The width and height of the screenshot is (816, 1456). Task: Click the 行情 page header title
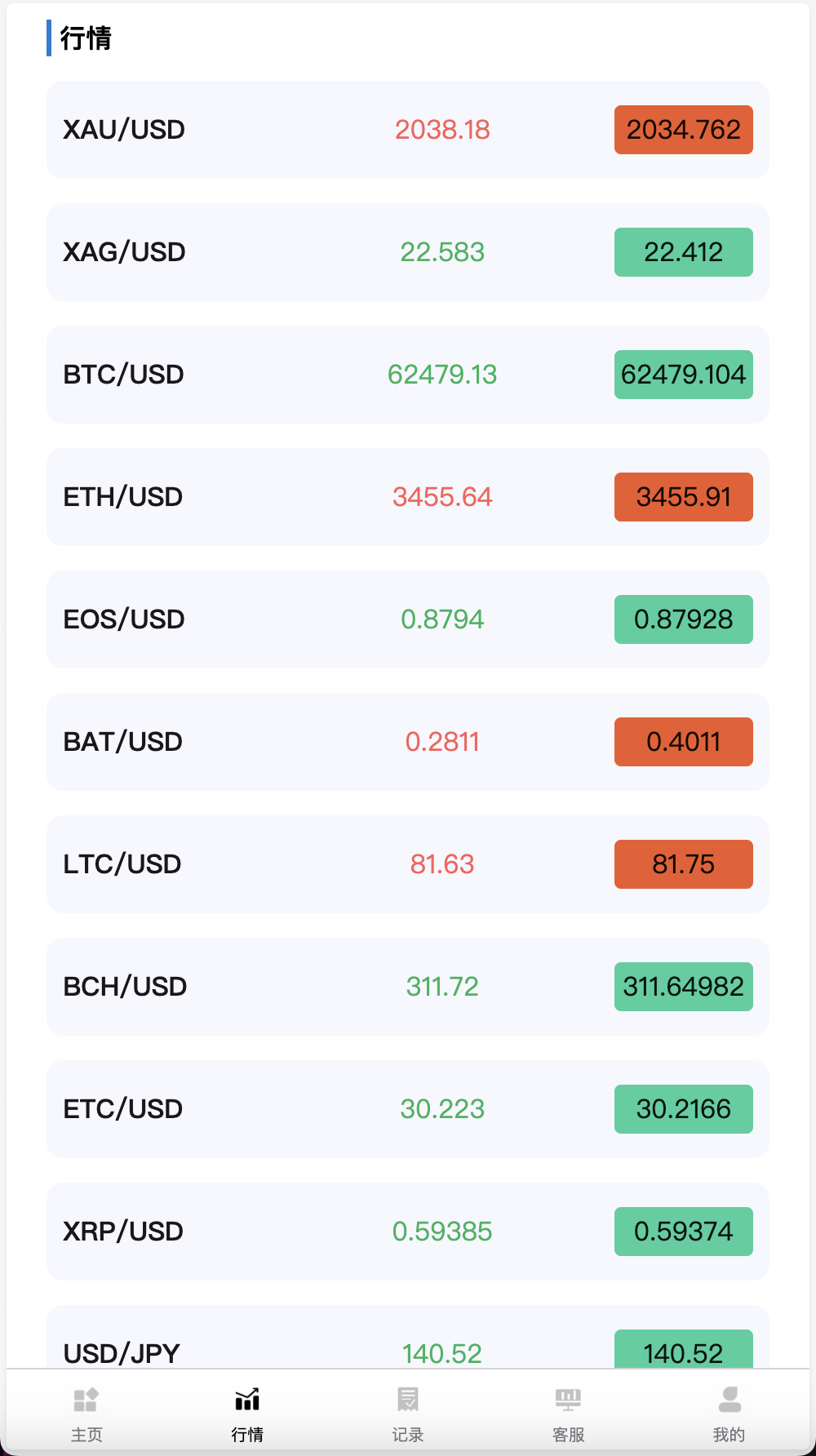pos(84,38)
